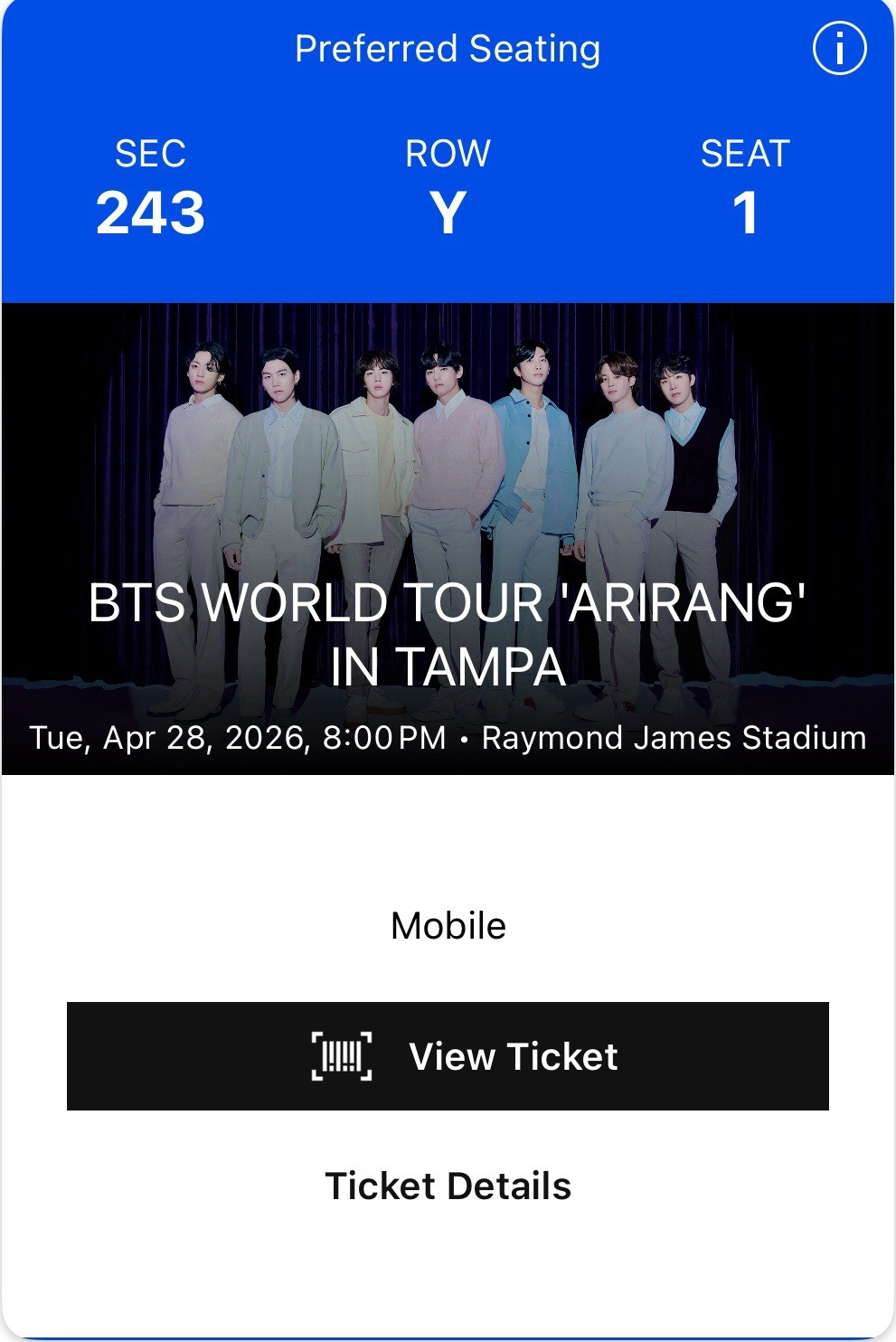Click the event title BTS WORLD TOUR ARIRANG
The image size is (896, 1342).
[448, 628]
